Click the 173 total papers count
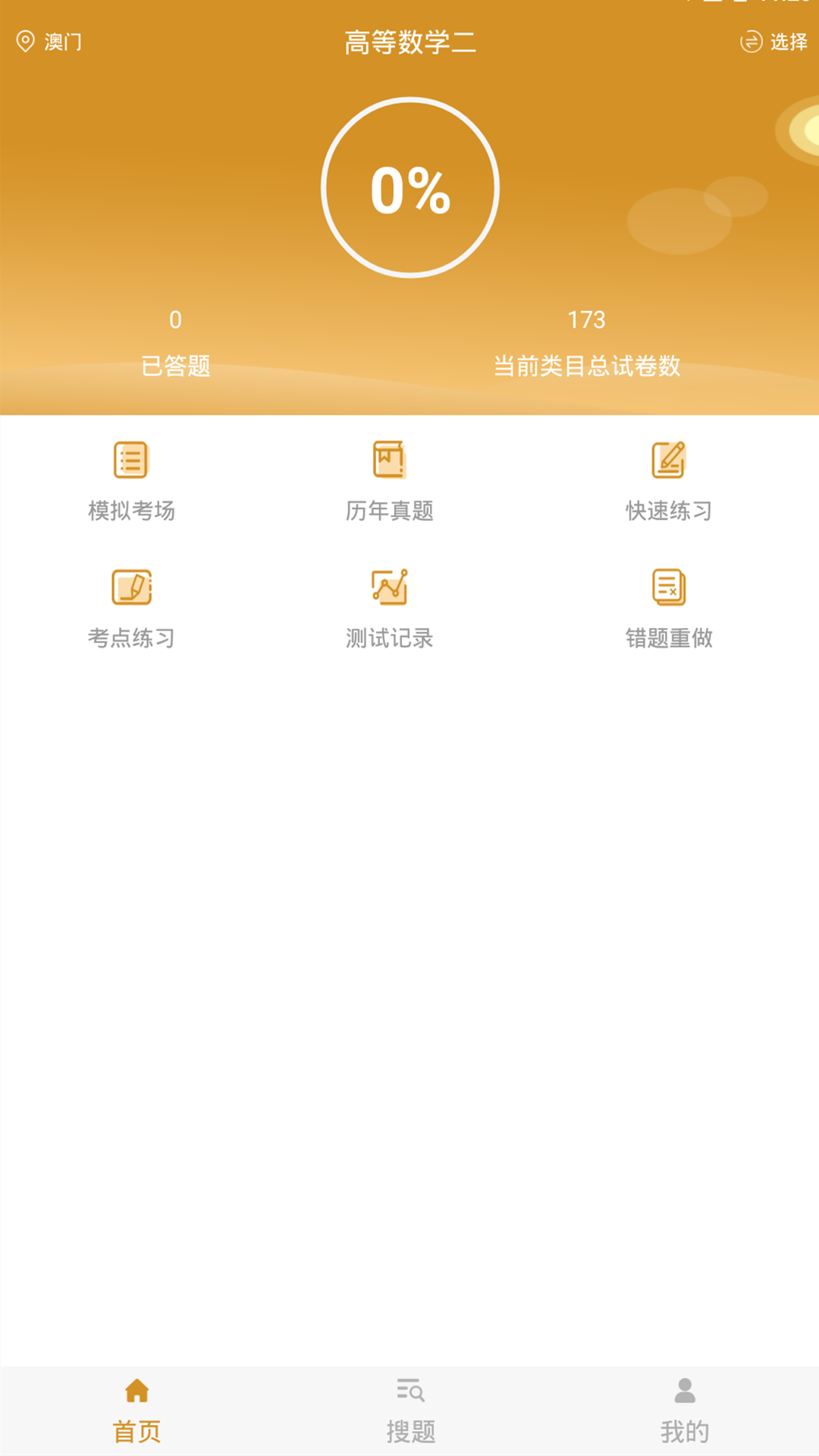The height and width of the screenshot is (1456, 819). [x=588, y=320]
